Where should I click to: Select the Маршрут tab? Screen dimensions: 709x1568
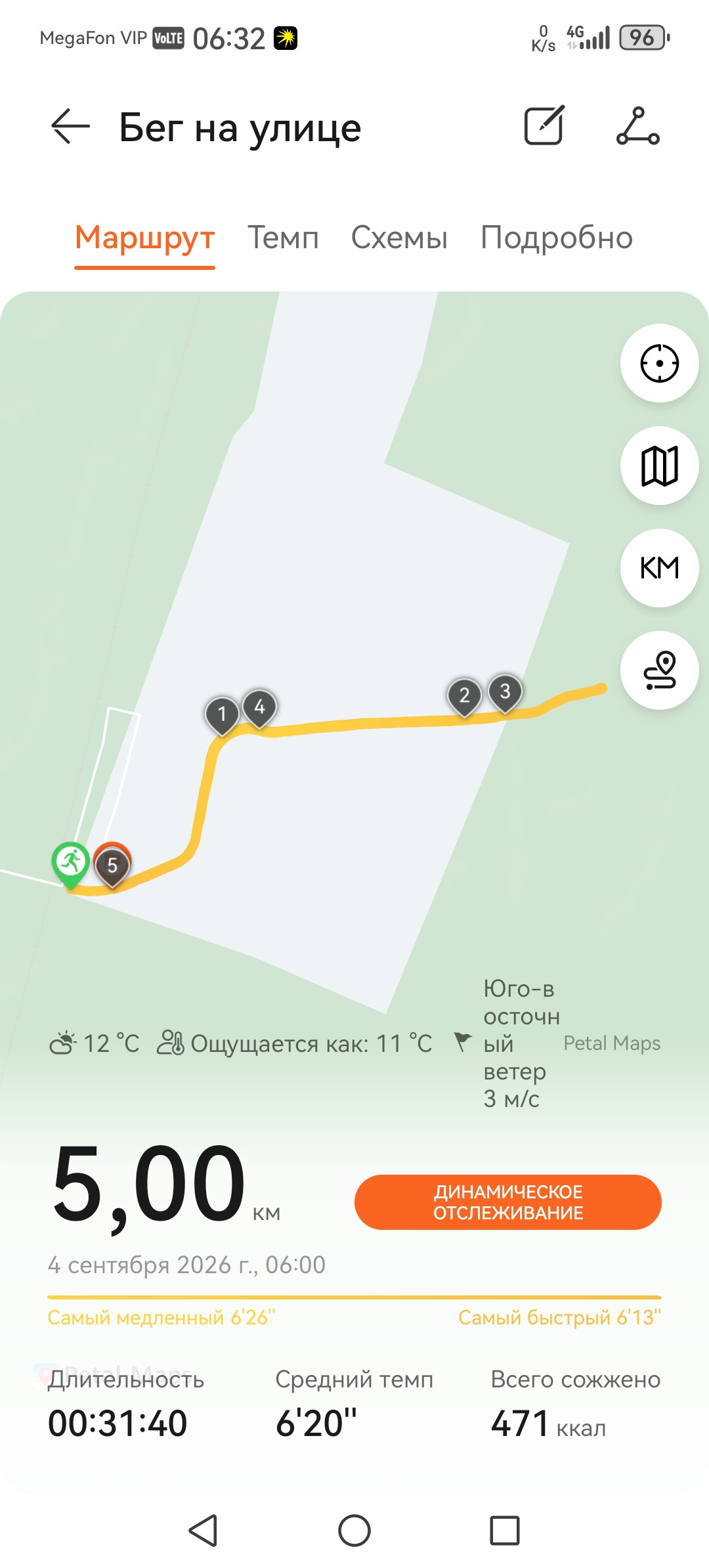click(145, 238)
